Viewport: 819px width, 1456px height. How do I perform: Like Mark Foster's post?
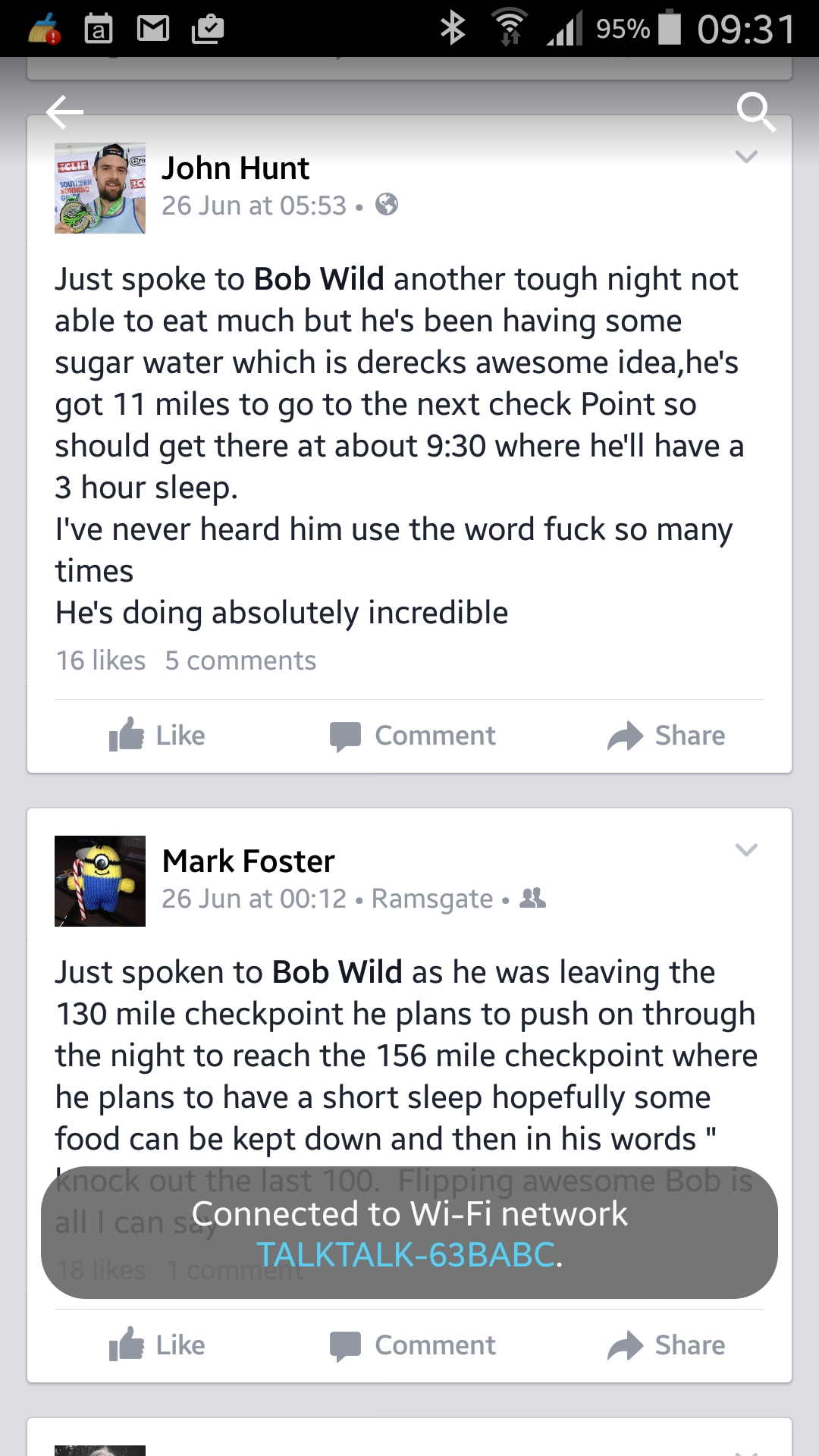click(158, 1345)
